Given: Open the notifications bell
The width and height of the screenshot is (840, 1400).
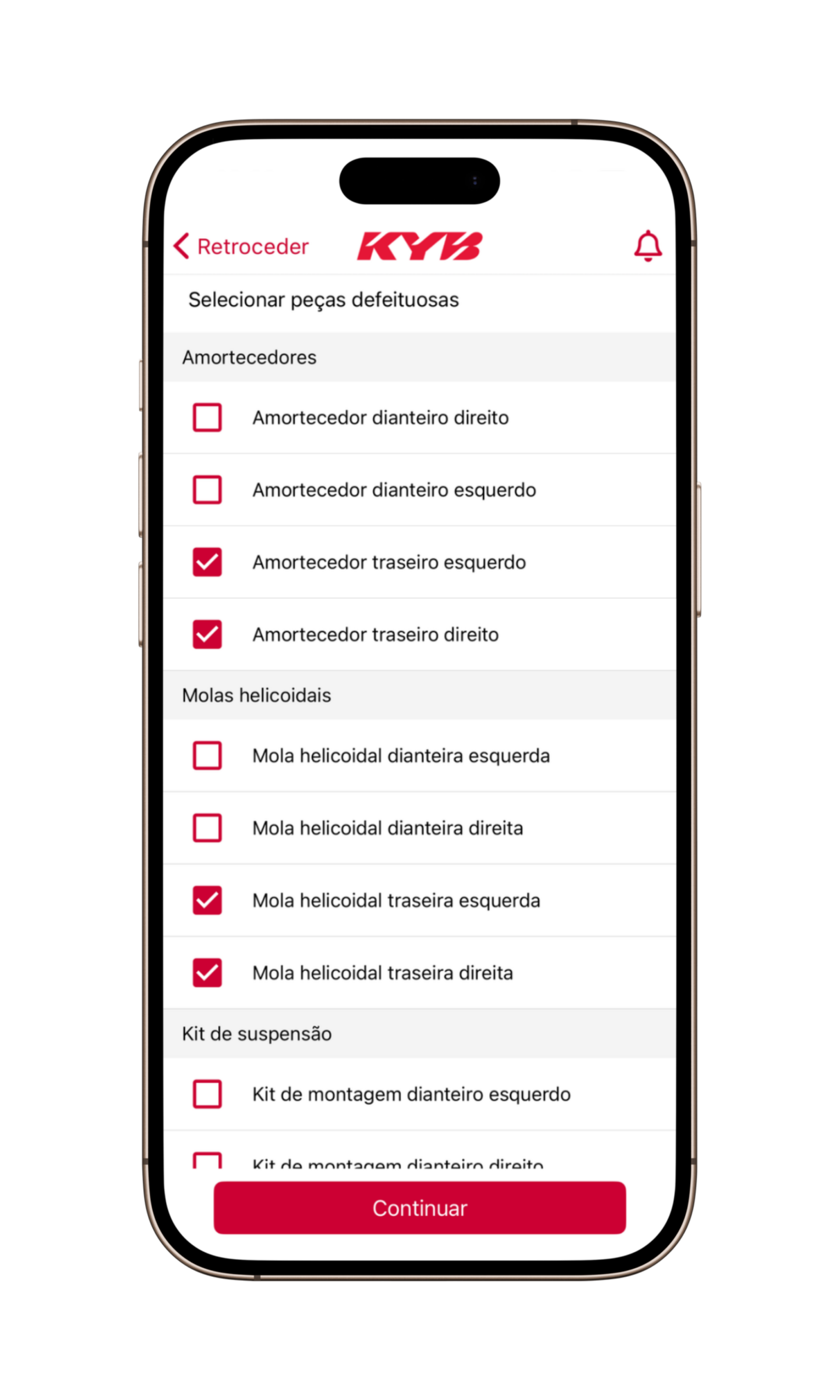Looking at the screenshot, I should tap(647, 246).
